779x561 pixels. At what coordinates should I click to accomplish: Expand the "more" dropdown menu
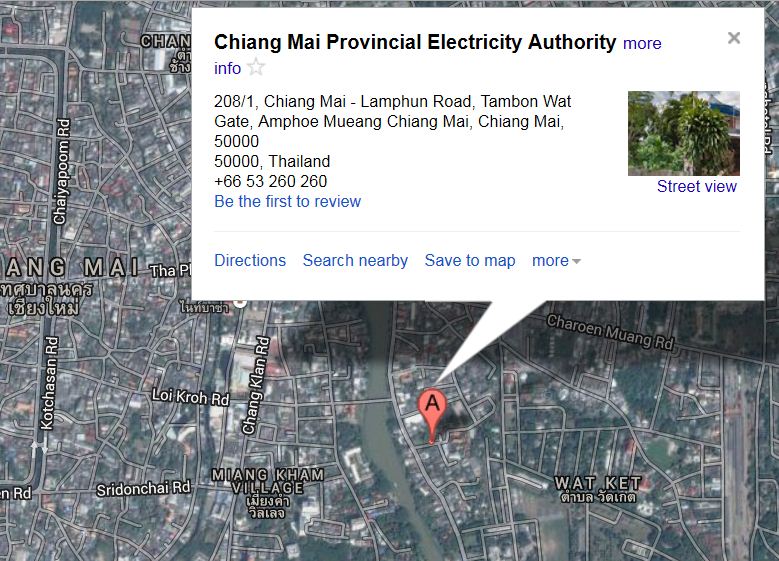556,260
